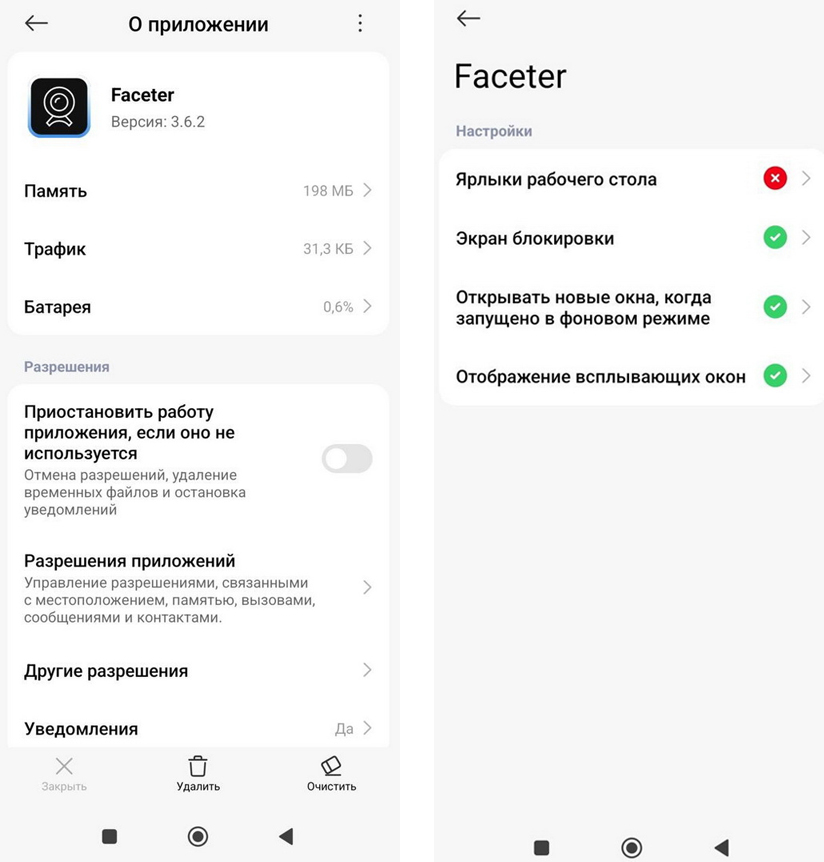Viewport: 824px width, 862px height.
Task: Open Отображение всплывающих окон permission
Action: [x=632, y=376]
